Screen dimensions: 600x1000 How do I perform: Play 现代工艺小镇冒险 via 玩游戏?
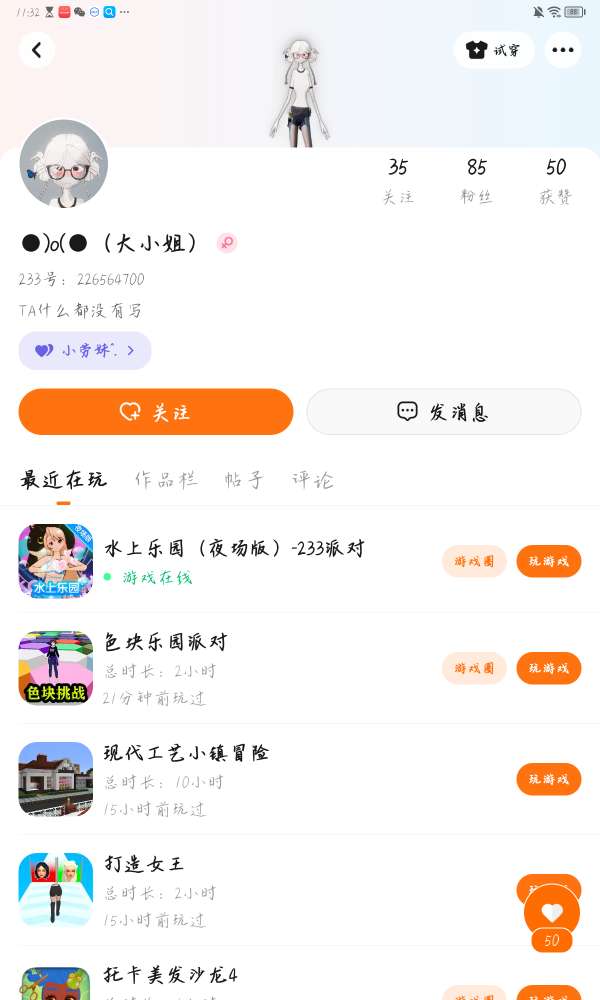(x=549, y=779)
